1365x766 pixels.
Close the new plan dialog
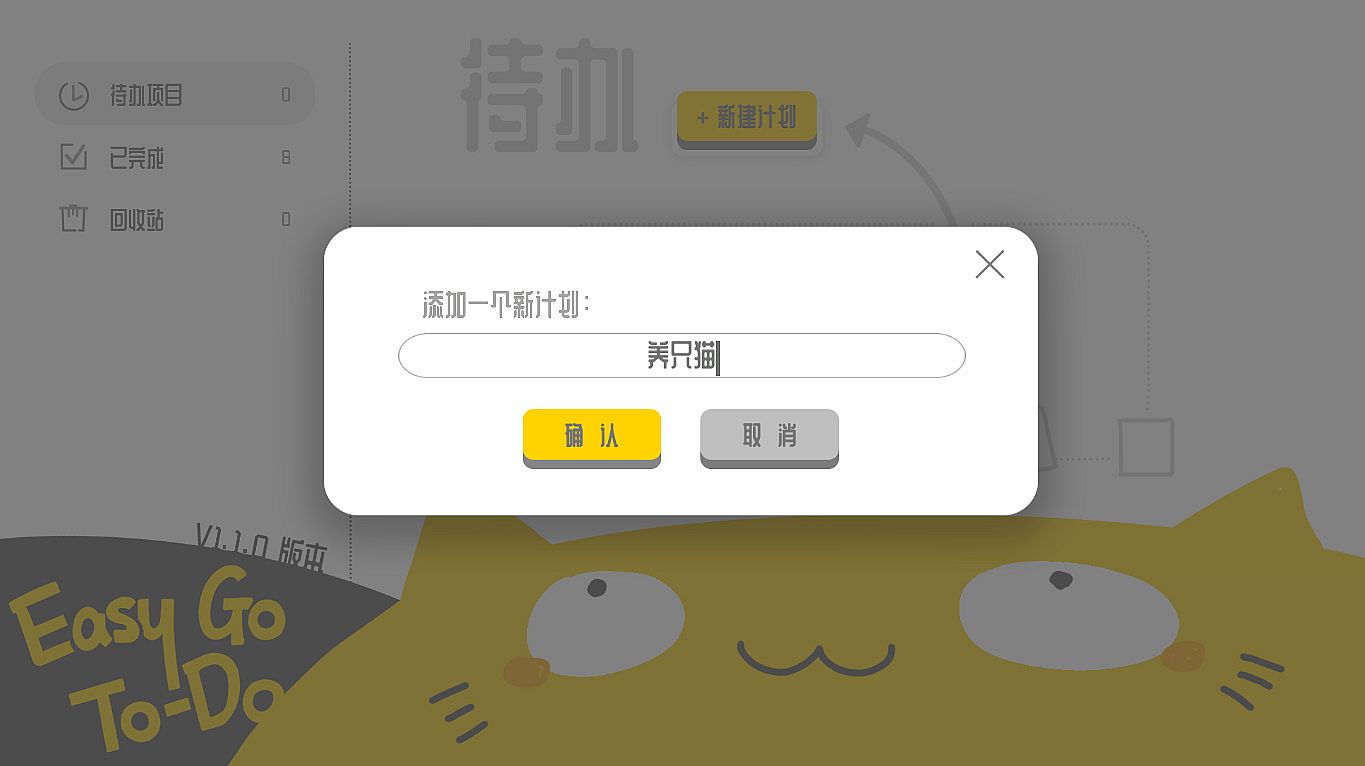(989, 265)
